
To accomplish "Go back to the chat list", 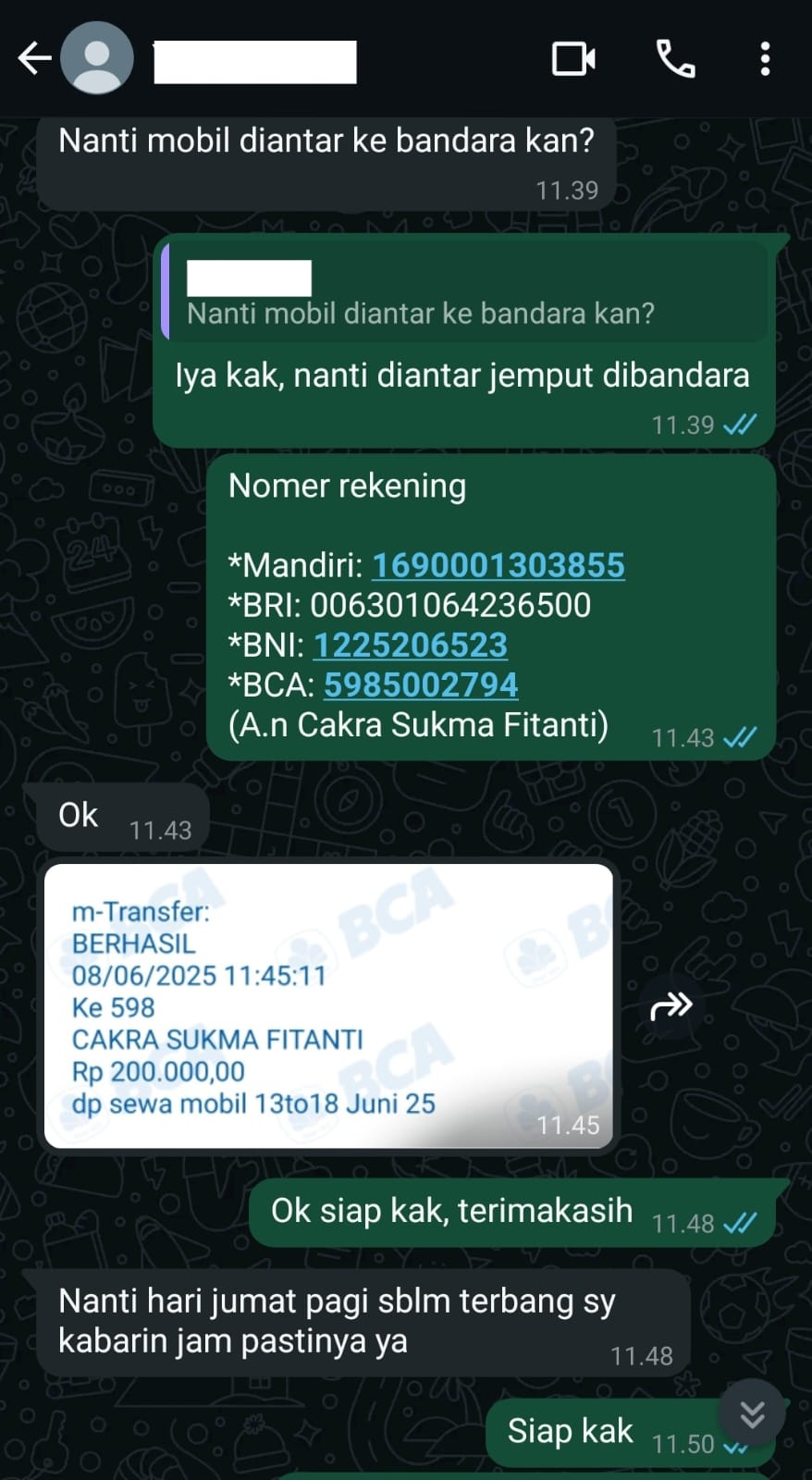I will point(34,58).
